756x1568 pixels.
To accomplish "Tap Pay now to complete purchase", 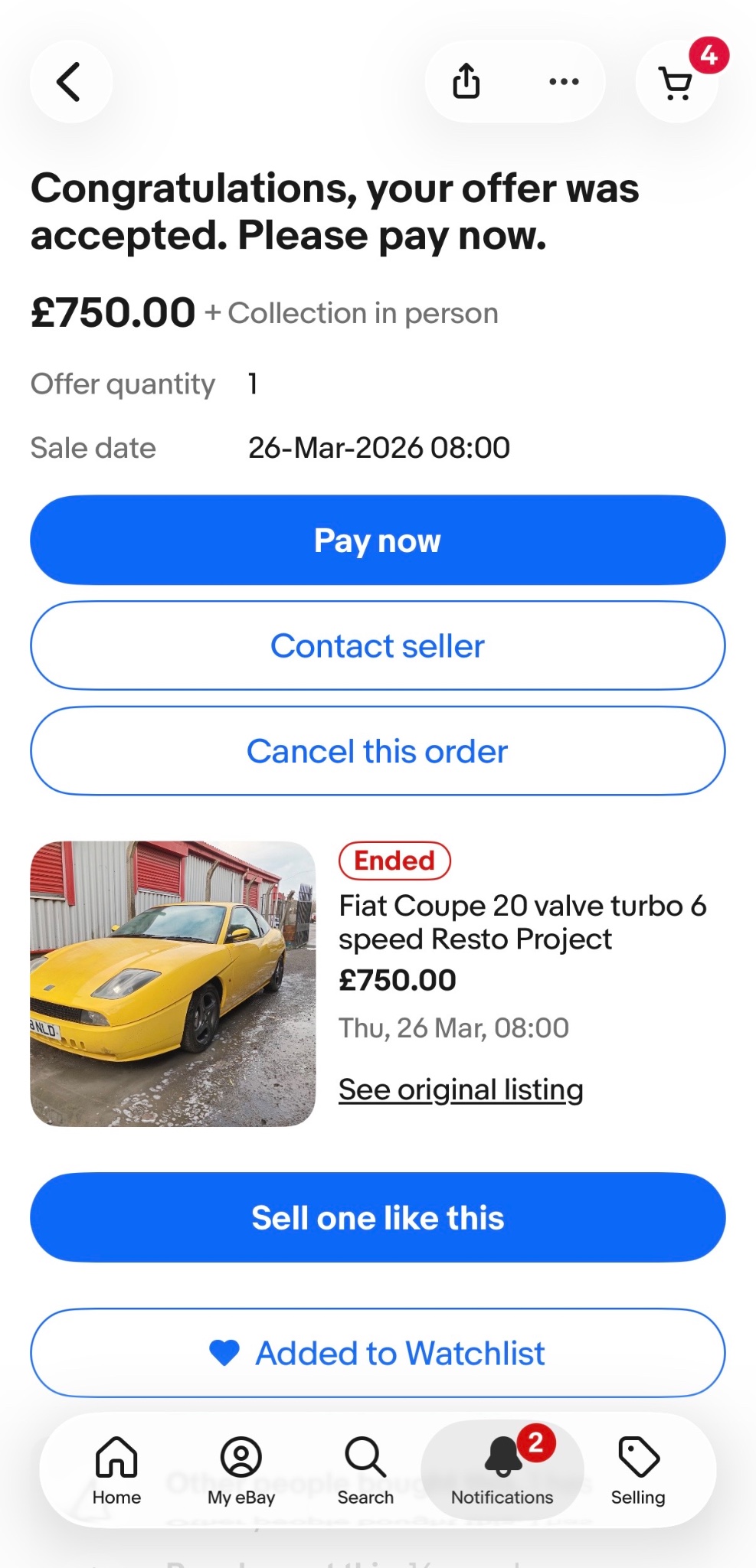I will pos(378,541).
